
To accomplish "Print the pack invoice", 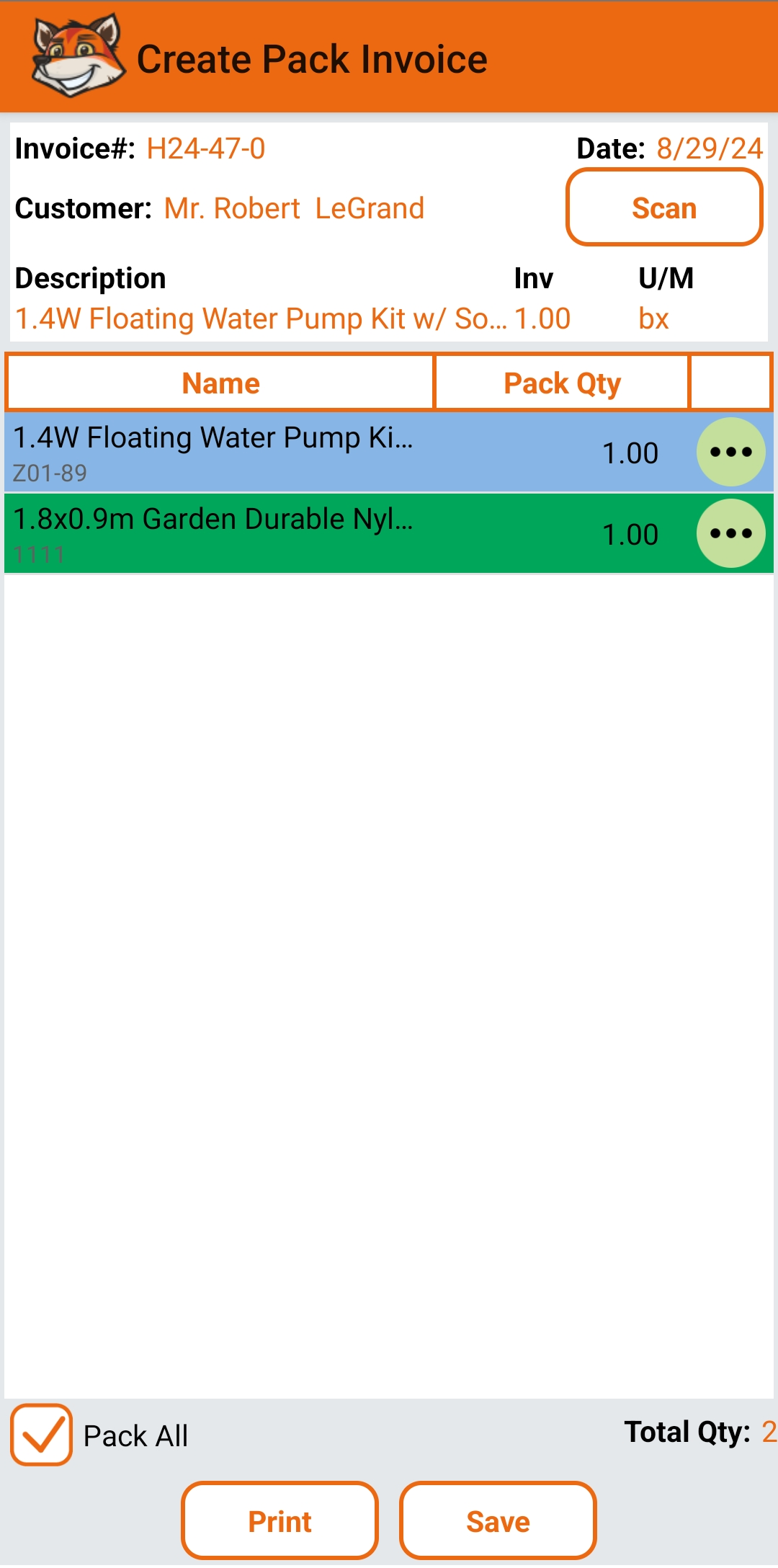I will [280, 1521].
